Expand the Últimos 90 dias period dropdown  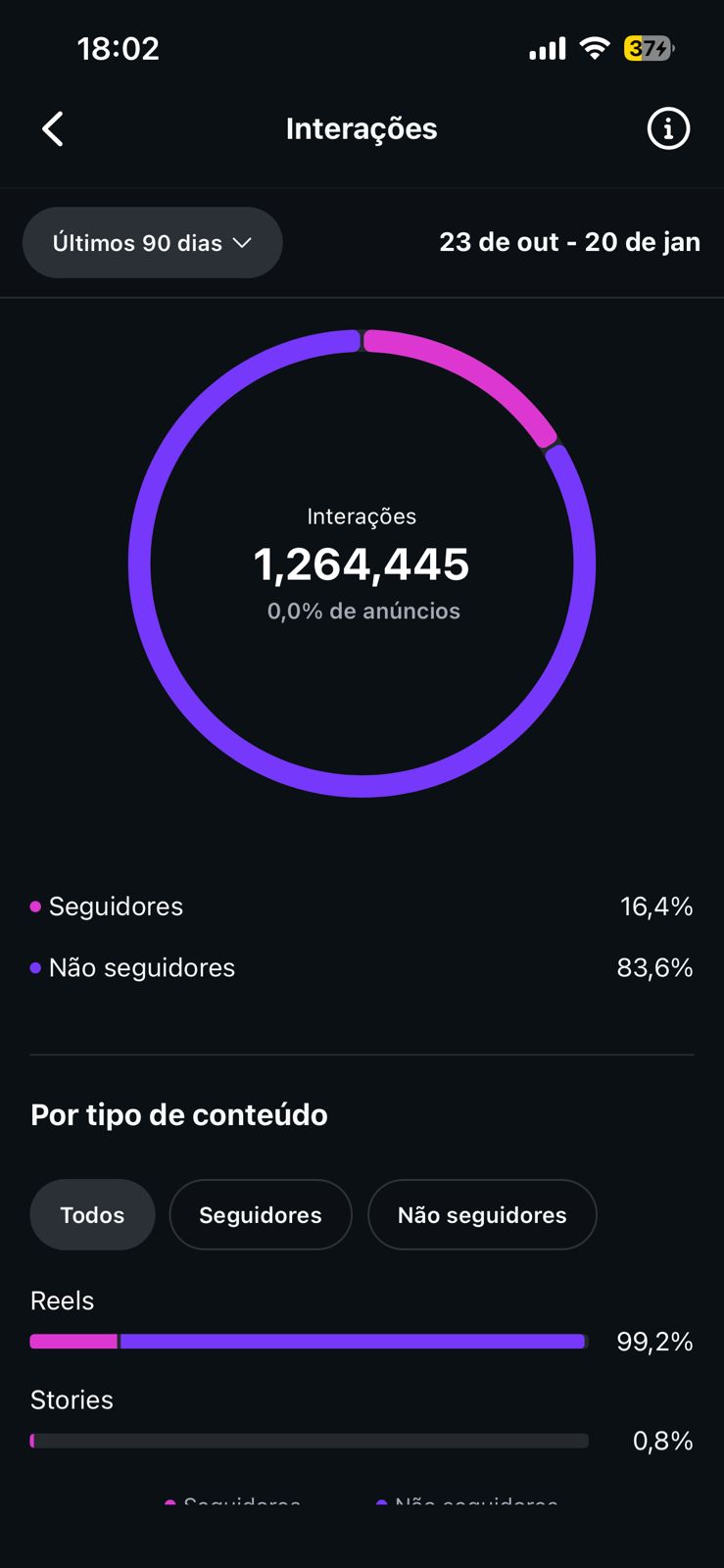coord(153,243)
